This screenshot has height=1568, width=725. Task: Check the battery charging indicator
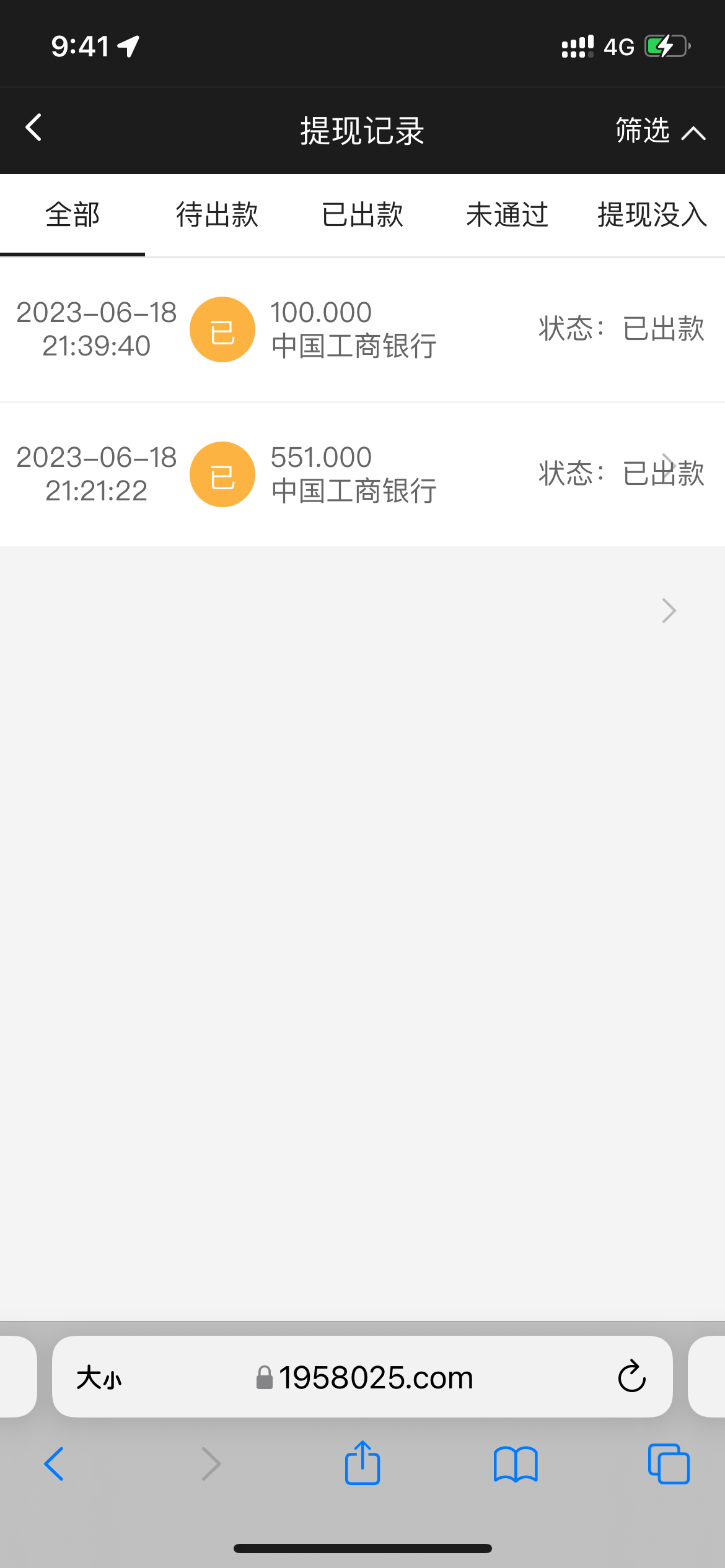[x=666, y=45]
